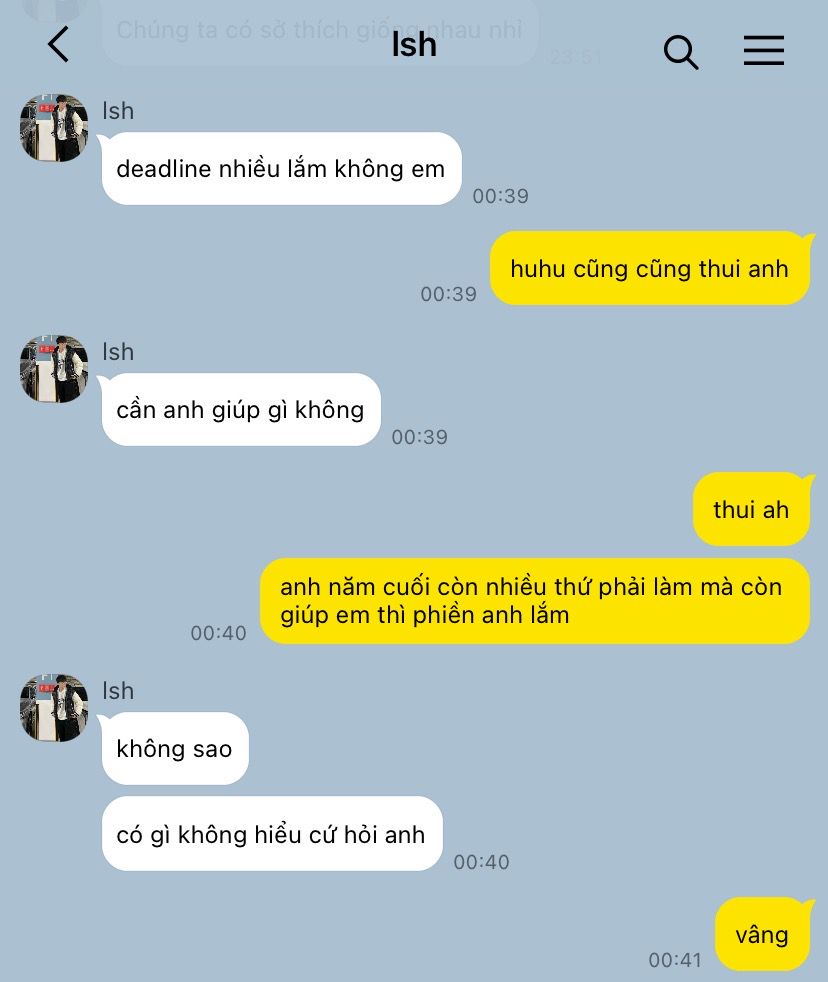The width and height of the screenshot is (828, 982).
Task: Open the chat menu
Action: coord(763,50)
